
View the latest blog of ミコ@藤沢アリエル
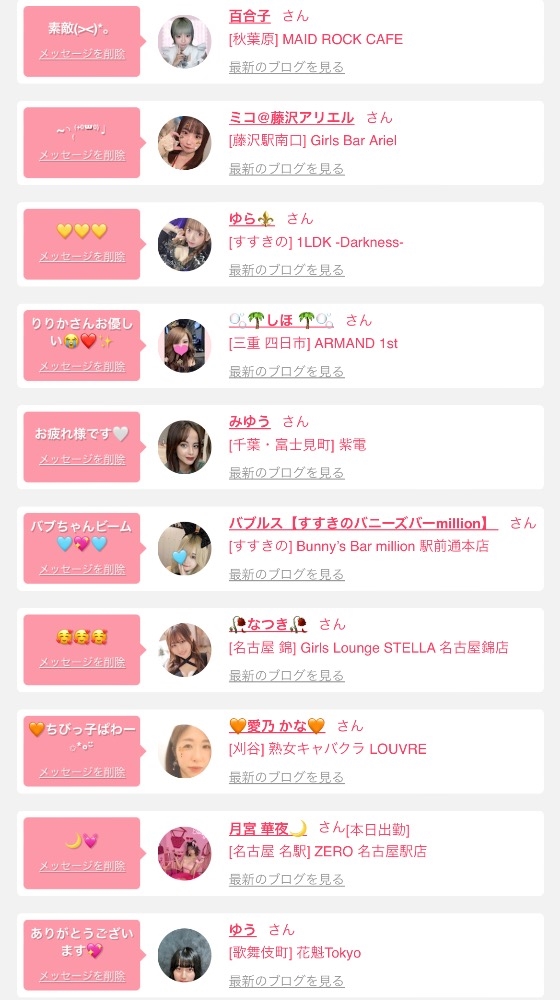[x=286, y=168]
